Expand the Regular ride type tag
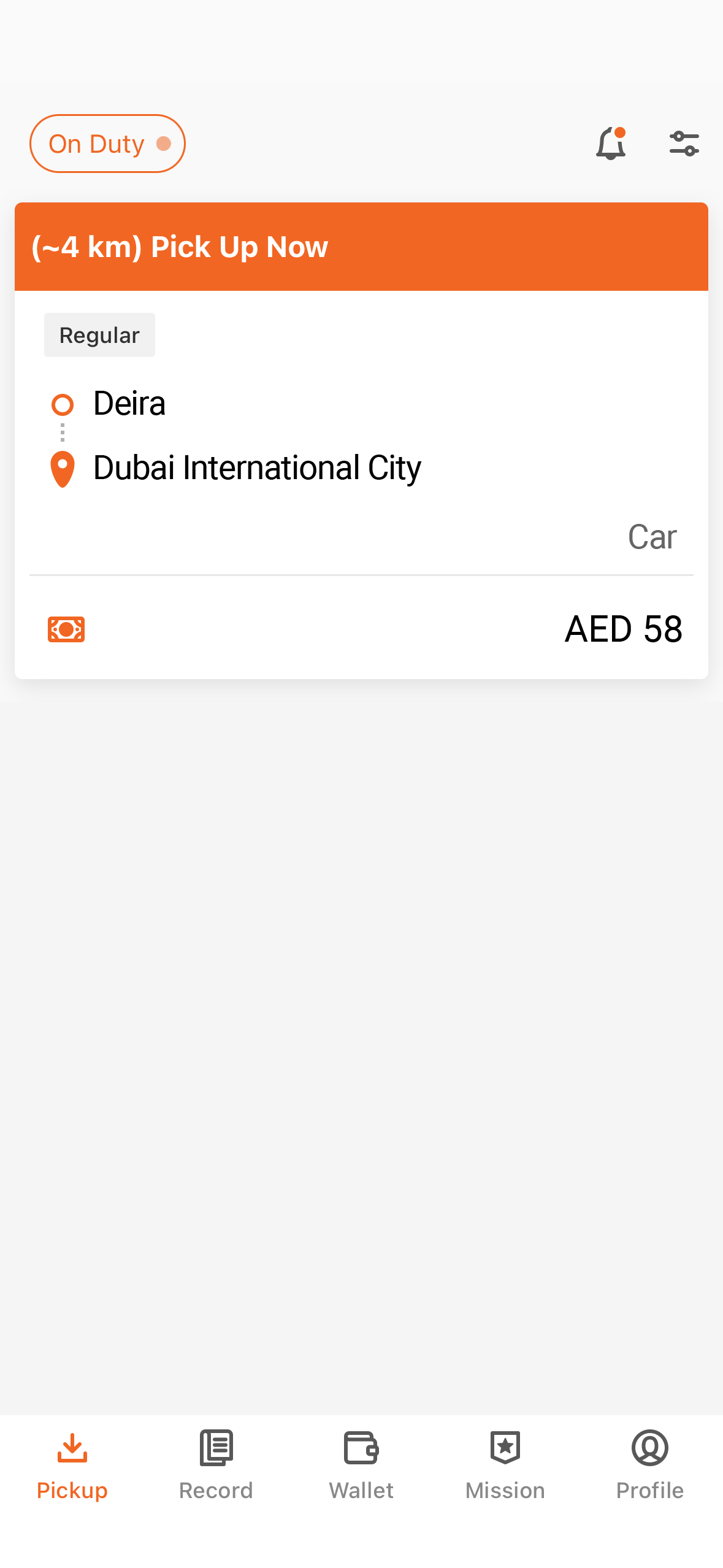The width and height of the screenshot is (723, 1568). point(99,335)
